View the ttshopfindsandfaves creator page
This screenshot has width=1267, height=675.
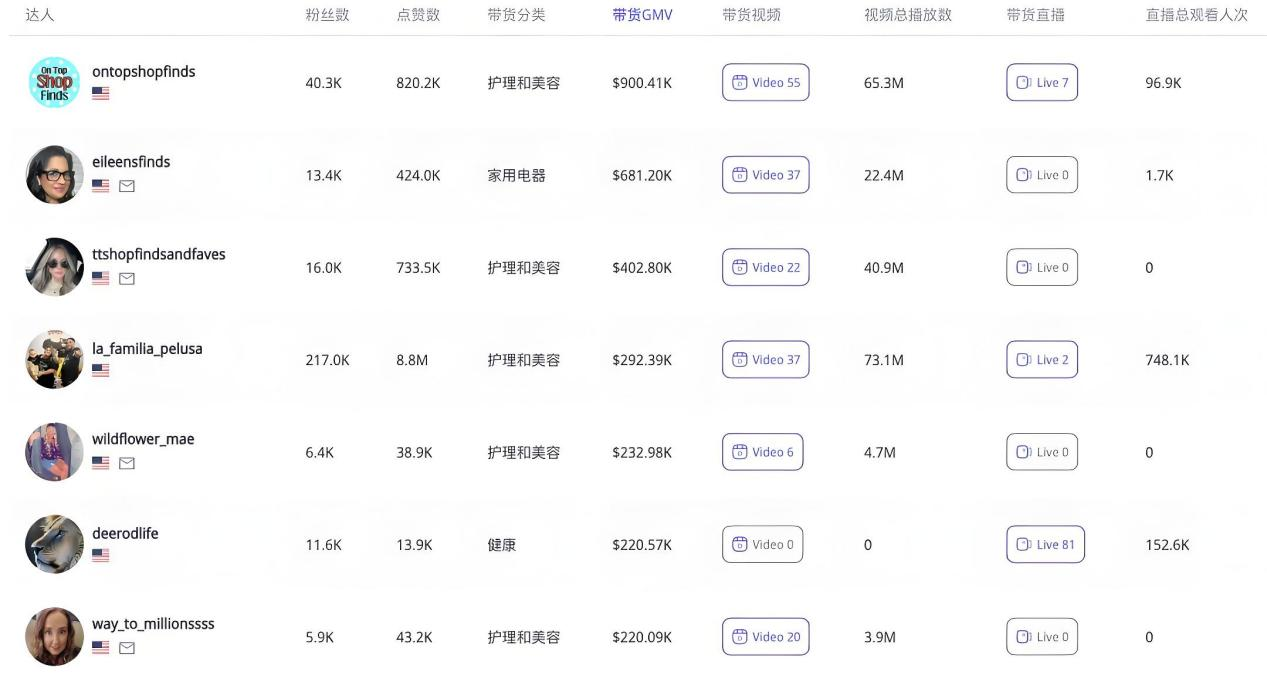point(158,254)
